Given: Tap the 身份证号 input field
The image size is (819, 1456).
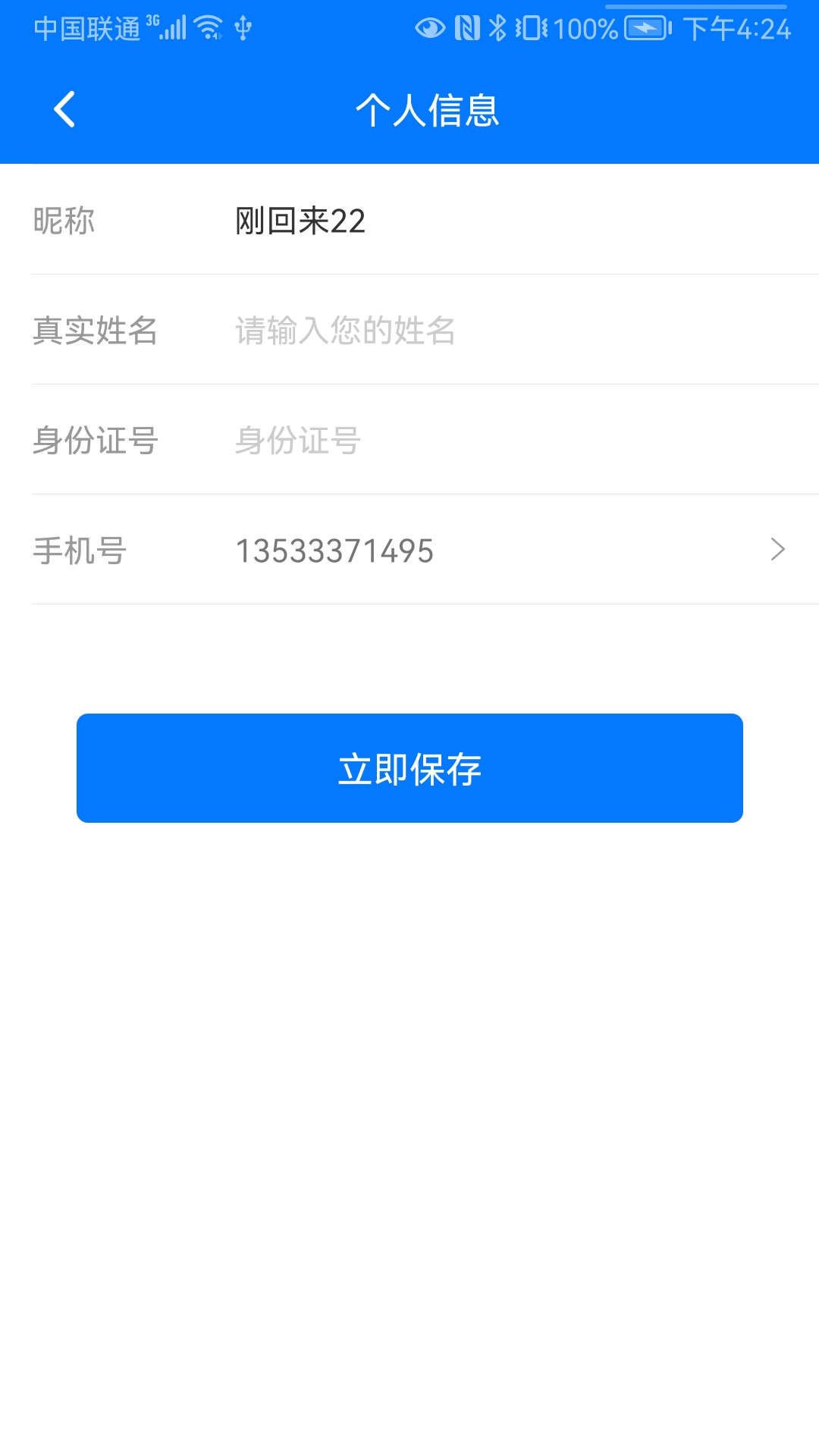Looking at the screenshot, I should (294, 440).
